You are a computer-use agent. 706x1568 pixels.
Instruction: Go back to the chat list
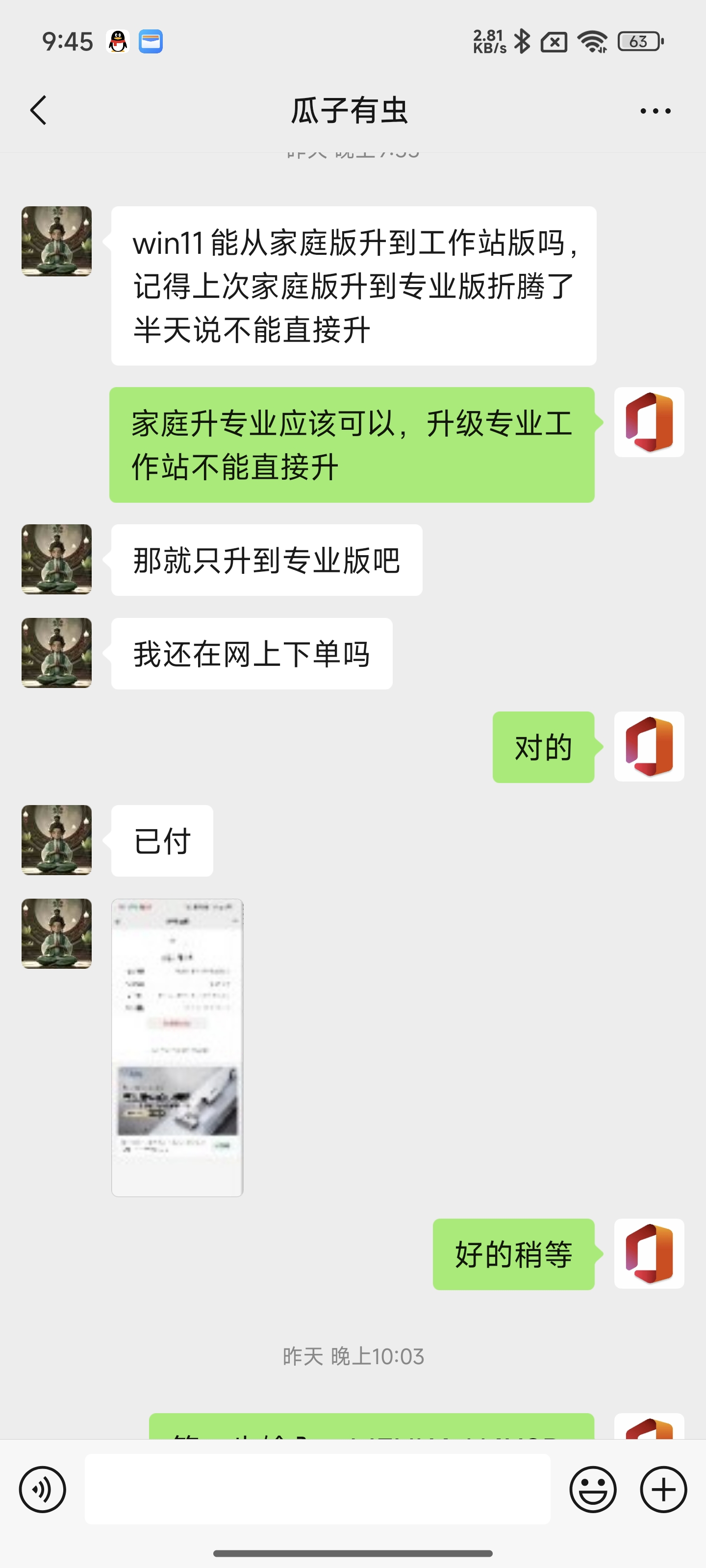coord(38,110)
